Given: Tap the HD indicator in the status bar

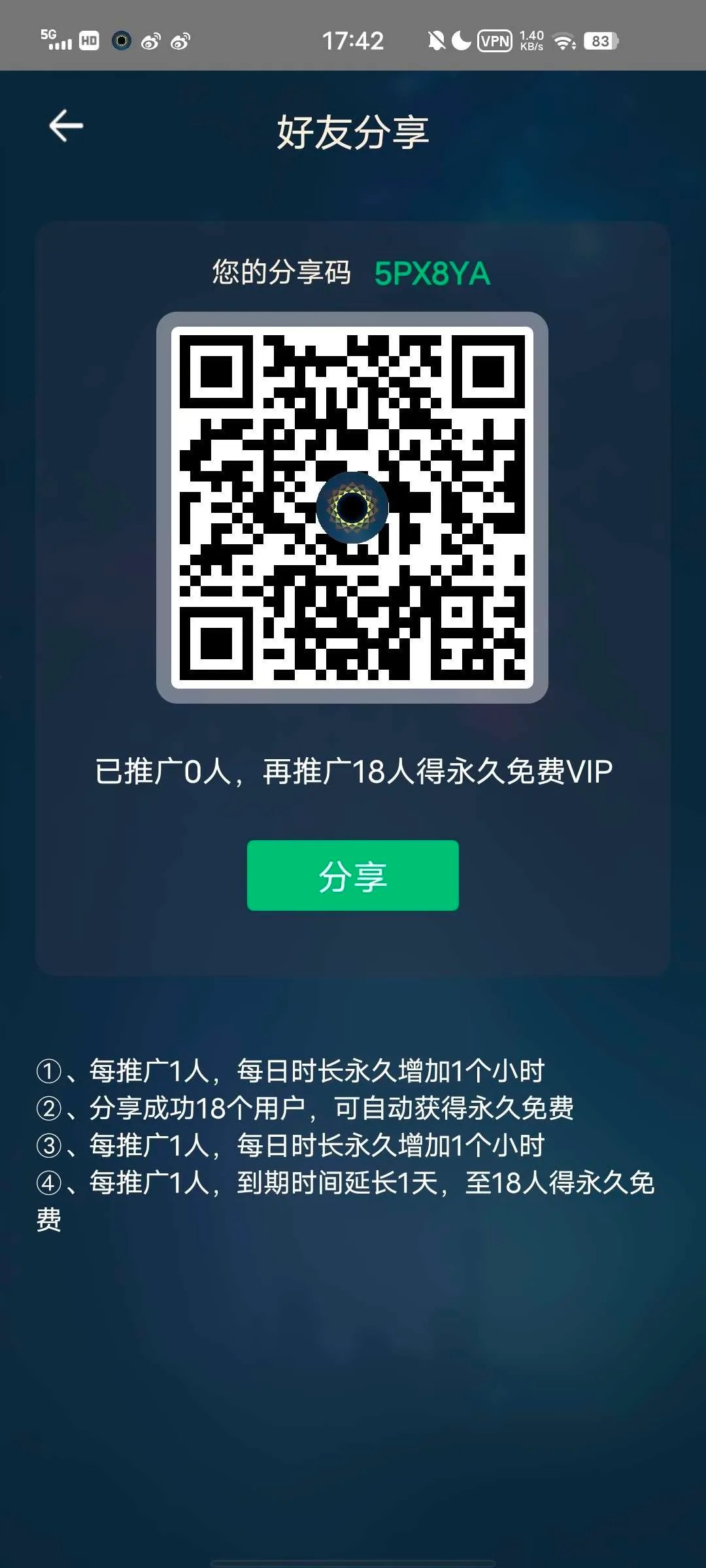Looking at the screenshot, I should [x=88, y=41].
